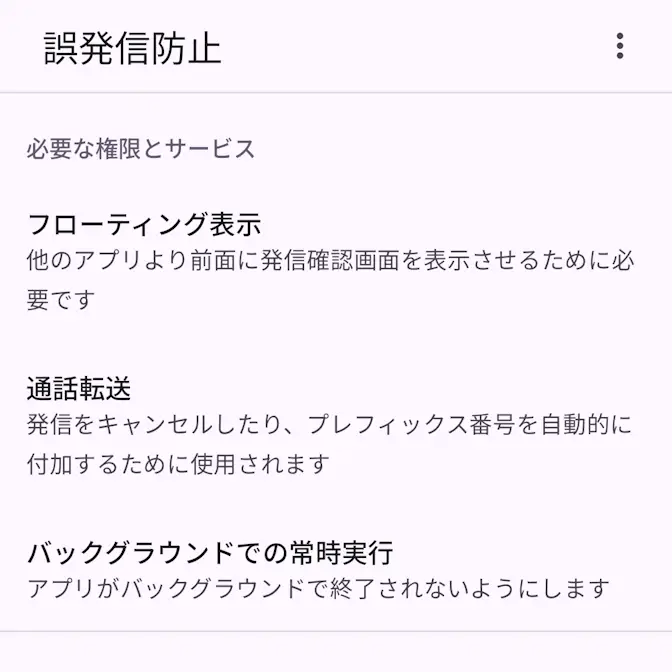Open 通話転送 service setting
This screenshot has height=672, width=672.
point(330,425)
